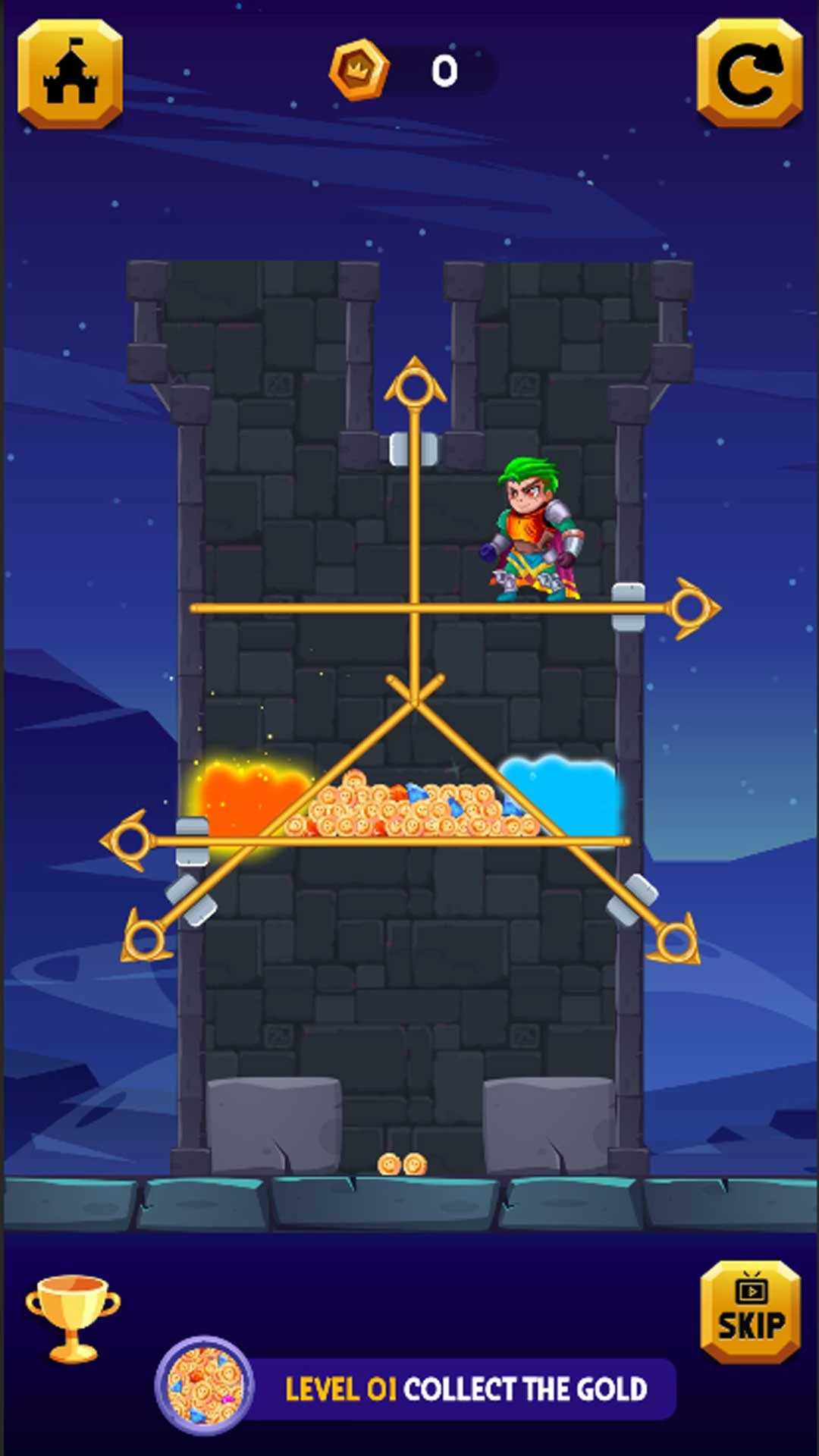819x1456 pixels.
Task: Skip this level via the SKIP button
Action: 751,1313
